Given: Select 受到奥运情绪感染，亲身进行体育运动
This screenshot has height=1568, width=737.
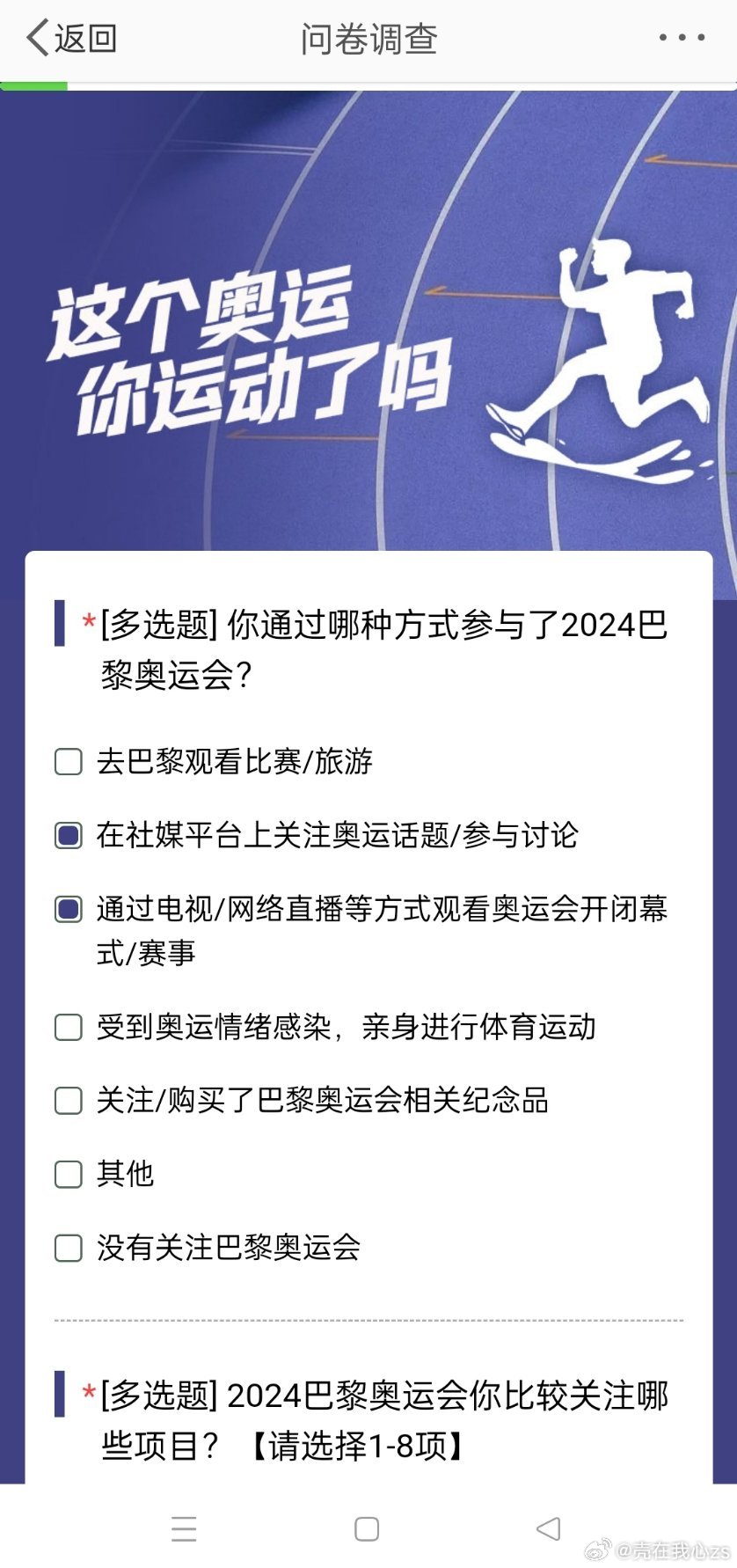Looking at the screenshot, I should [x=67, y=1026].
